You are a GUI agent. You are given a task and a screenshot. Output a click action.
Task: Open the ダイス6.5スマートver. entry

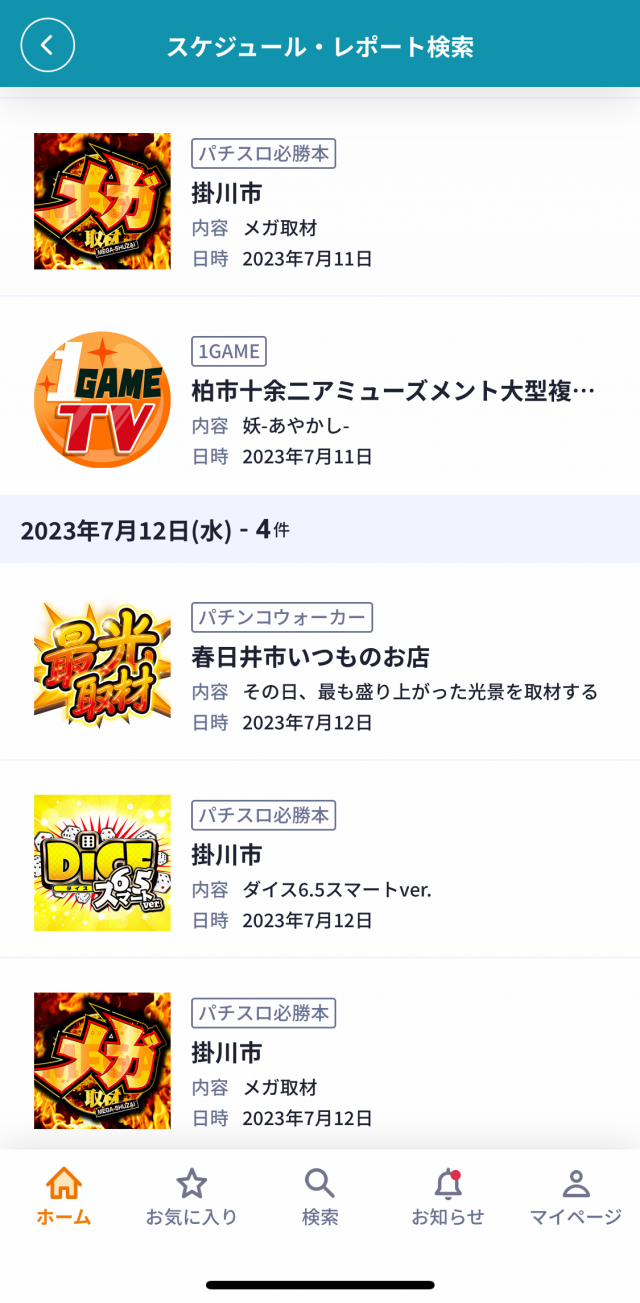(320, 863)
